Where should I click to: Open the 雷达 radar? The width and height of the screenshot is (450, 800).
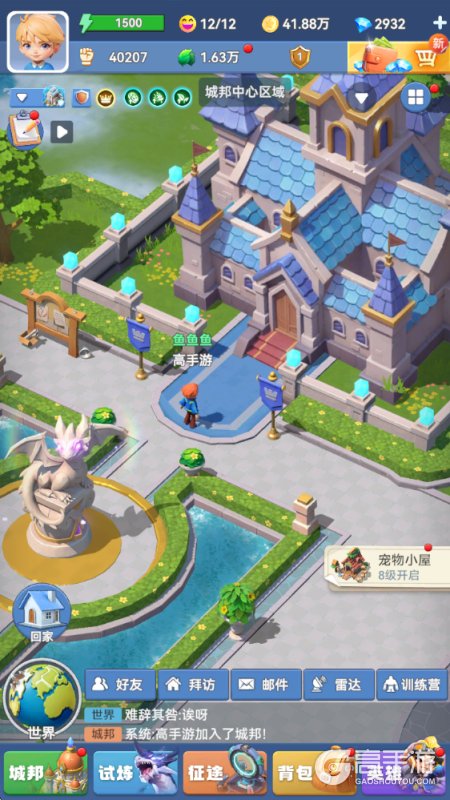[x=339, y=685]
